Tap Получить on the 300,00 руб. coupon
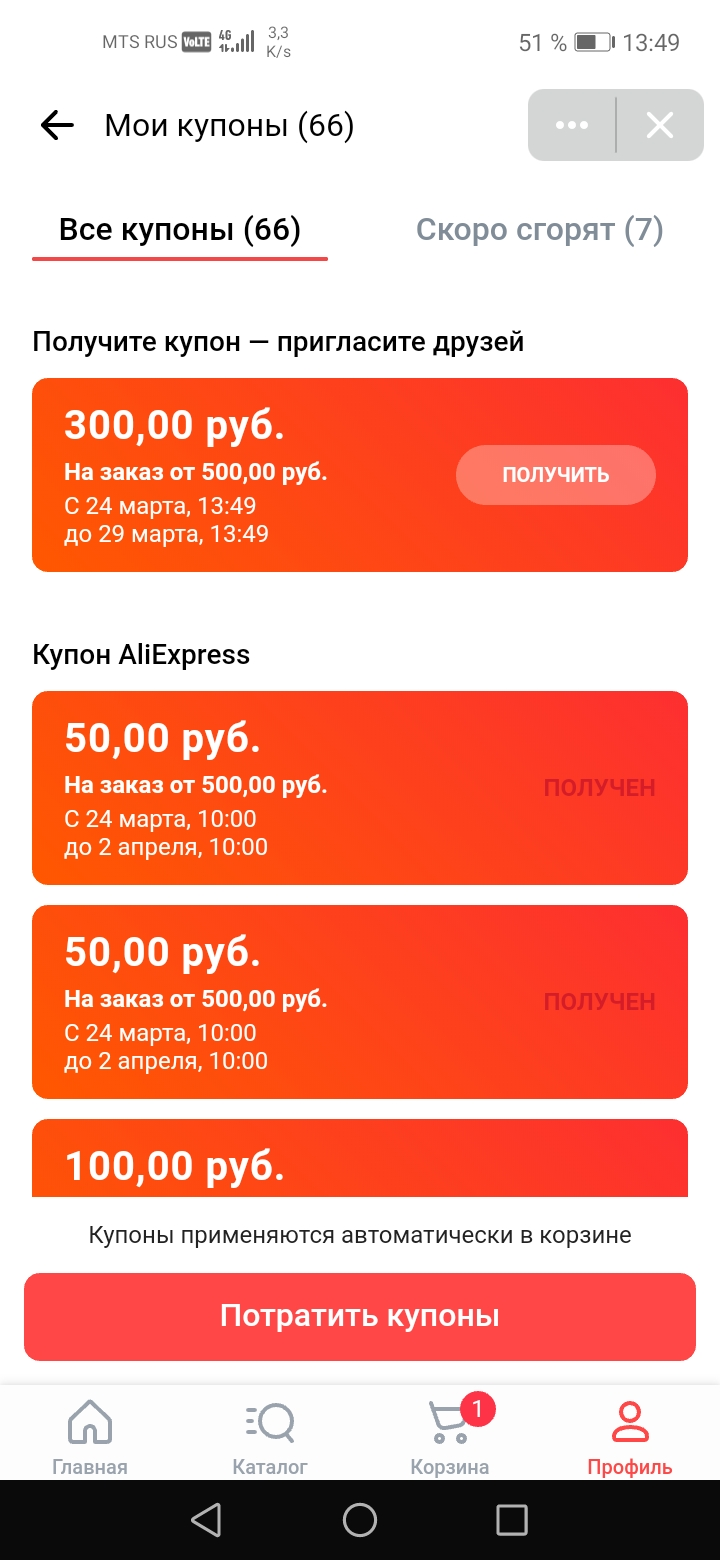720x1560 pixels. tap(556, 475)
